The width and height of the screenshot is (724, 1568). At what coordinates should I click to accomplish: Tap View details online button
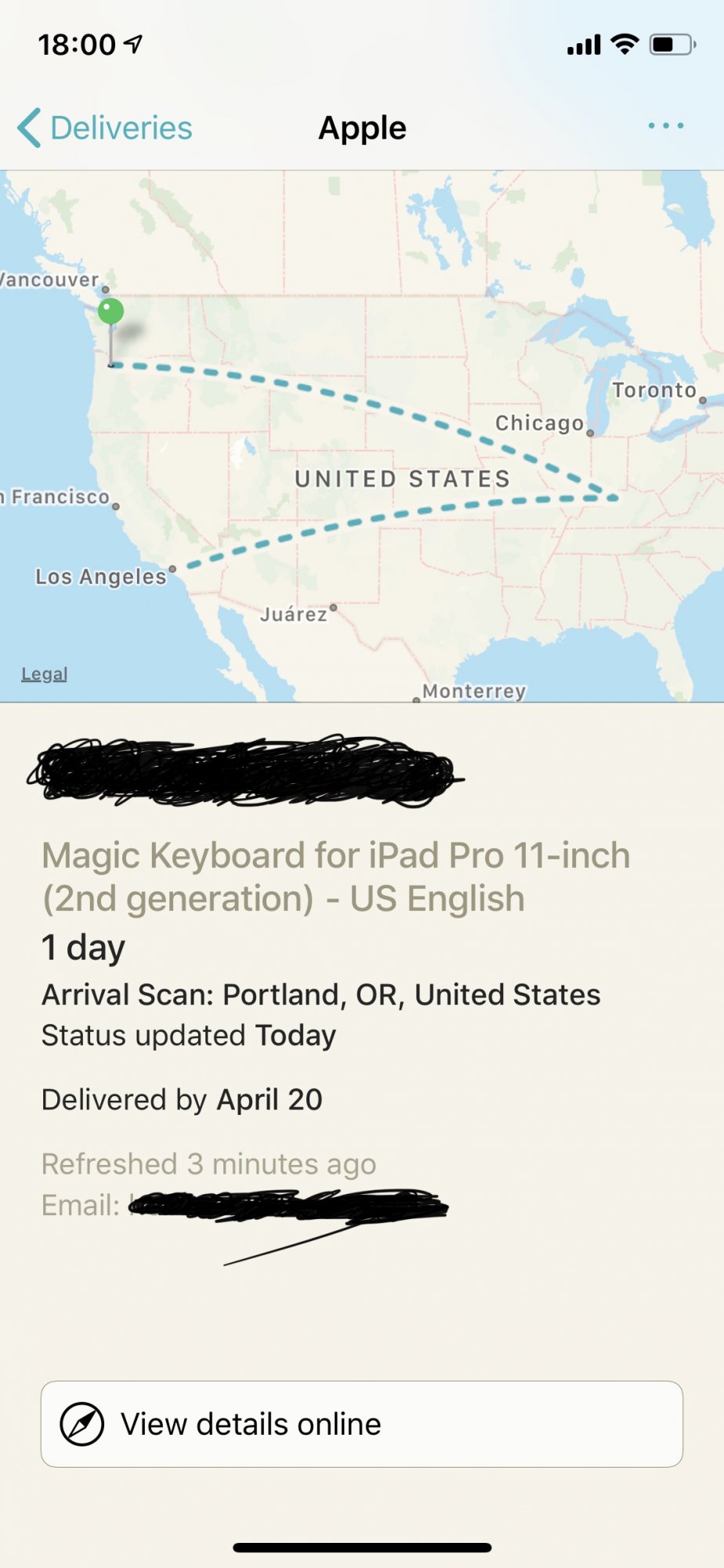click(362, 1424)
